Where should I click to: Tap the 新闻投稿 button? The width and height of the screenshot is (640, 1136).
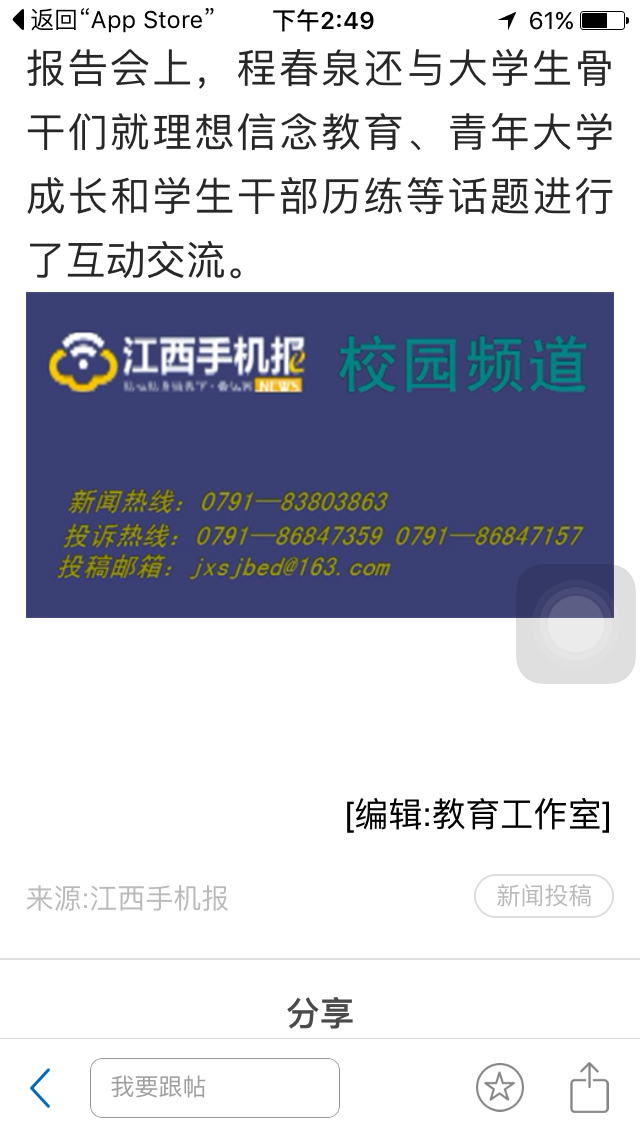tap(543, 896)
